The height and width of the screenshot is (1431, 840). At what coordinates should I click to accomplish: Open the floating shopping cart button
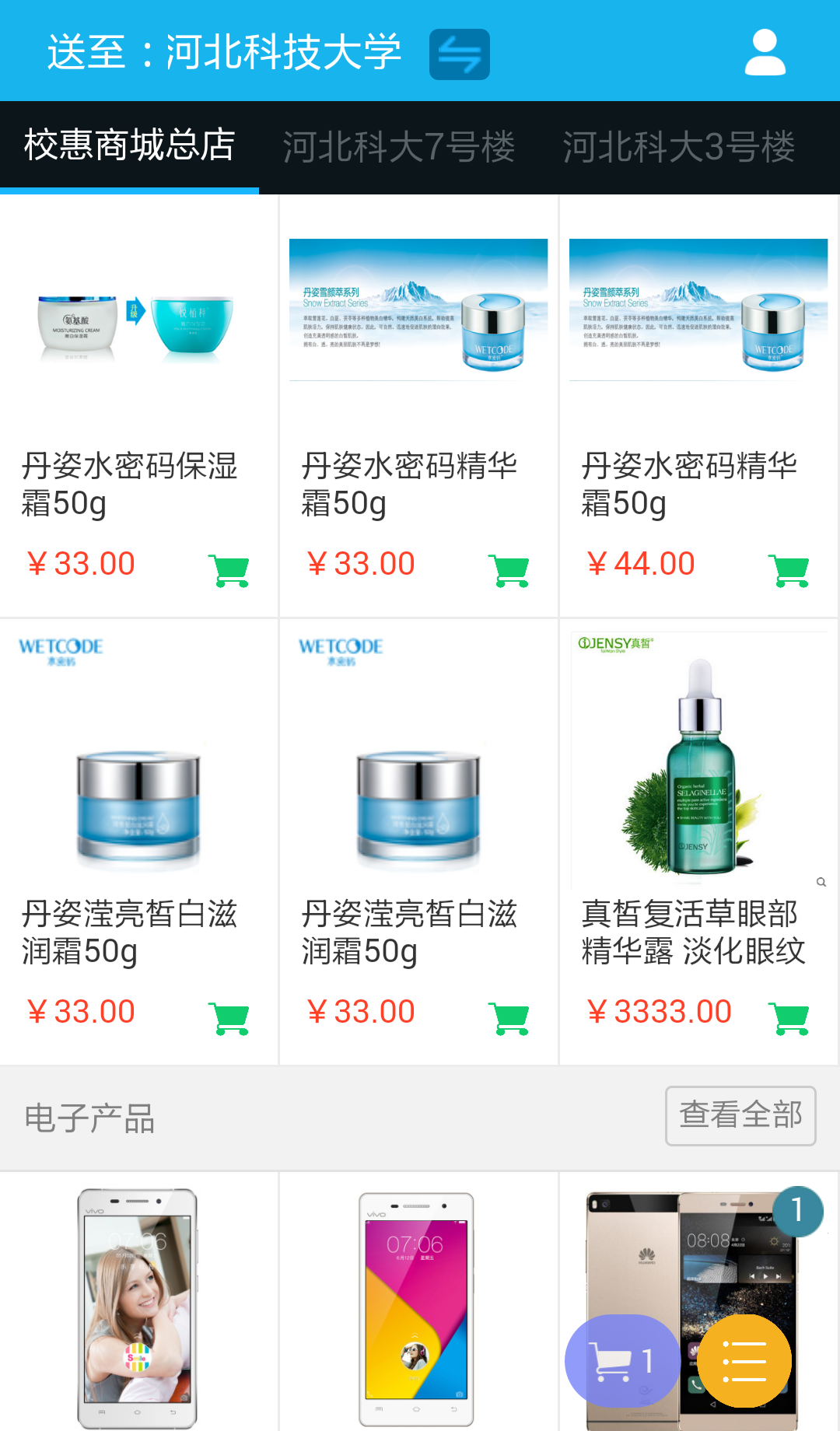622,1361
